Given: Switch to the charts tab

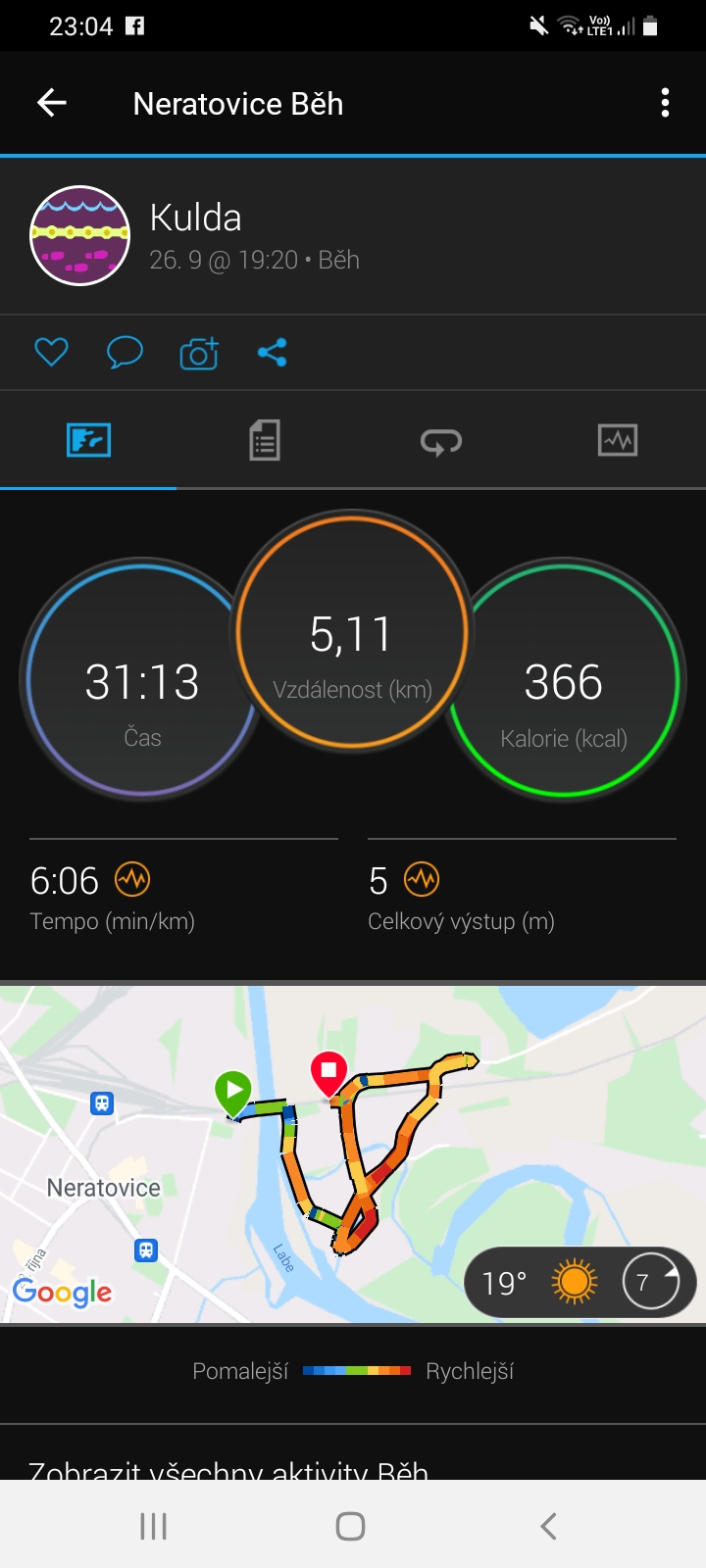Looking at the screenshot, I should [618, 440].
